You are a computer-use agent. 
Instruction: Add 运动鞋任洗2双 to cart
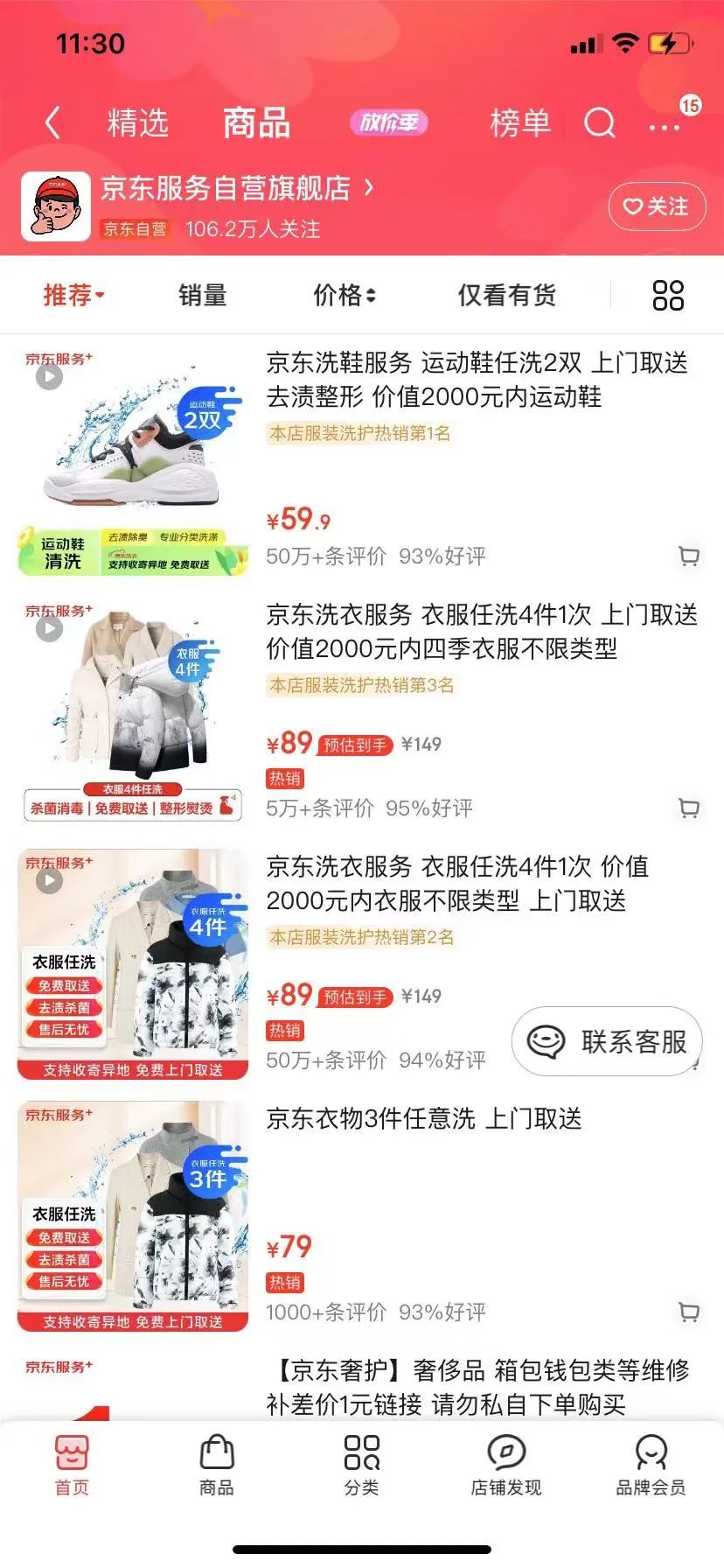point(689,556)
